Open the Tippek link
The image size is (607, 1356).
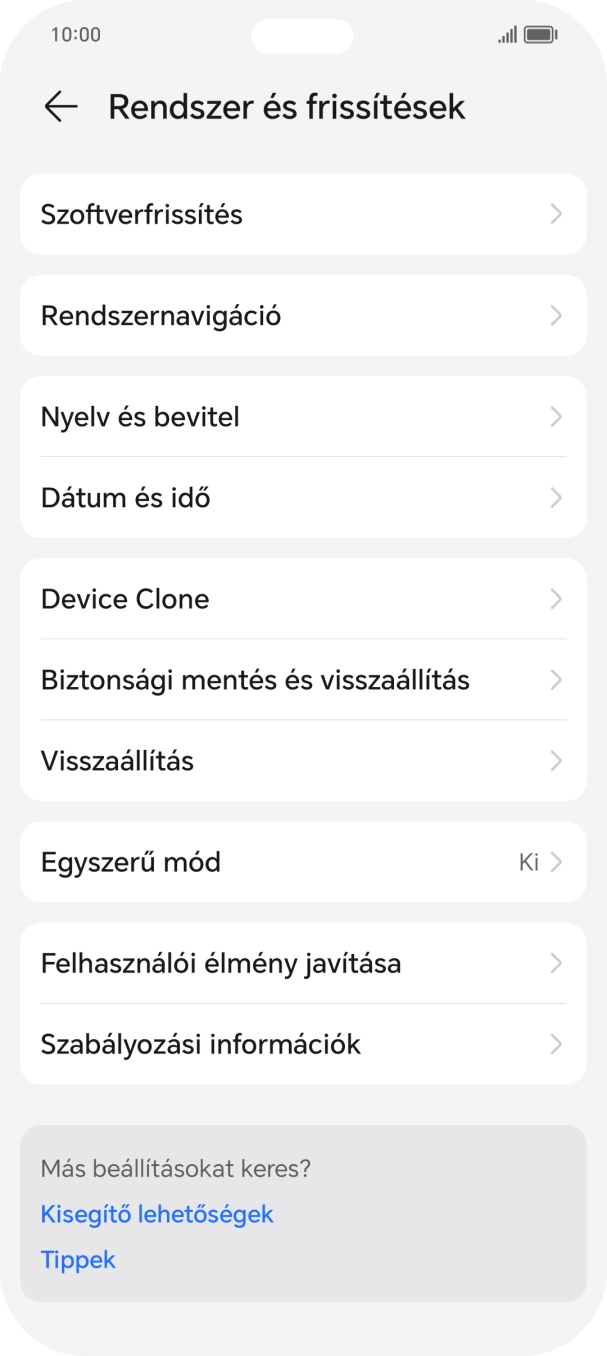pyautogui.click(x=78, y=1260)
